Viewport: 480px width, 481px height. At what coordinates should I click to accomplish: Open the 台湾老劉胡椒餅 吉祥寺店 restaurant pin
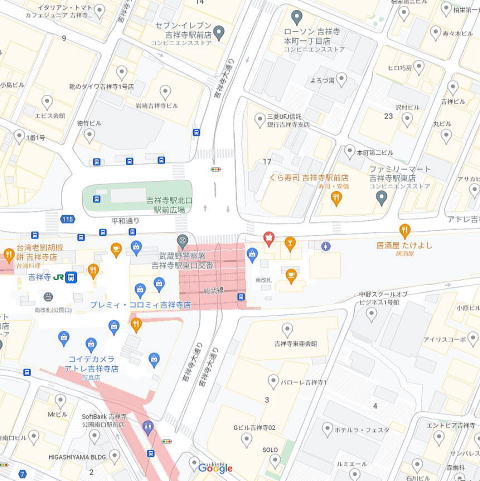point(9,256)
